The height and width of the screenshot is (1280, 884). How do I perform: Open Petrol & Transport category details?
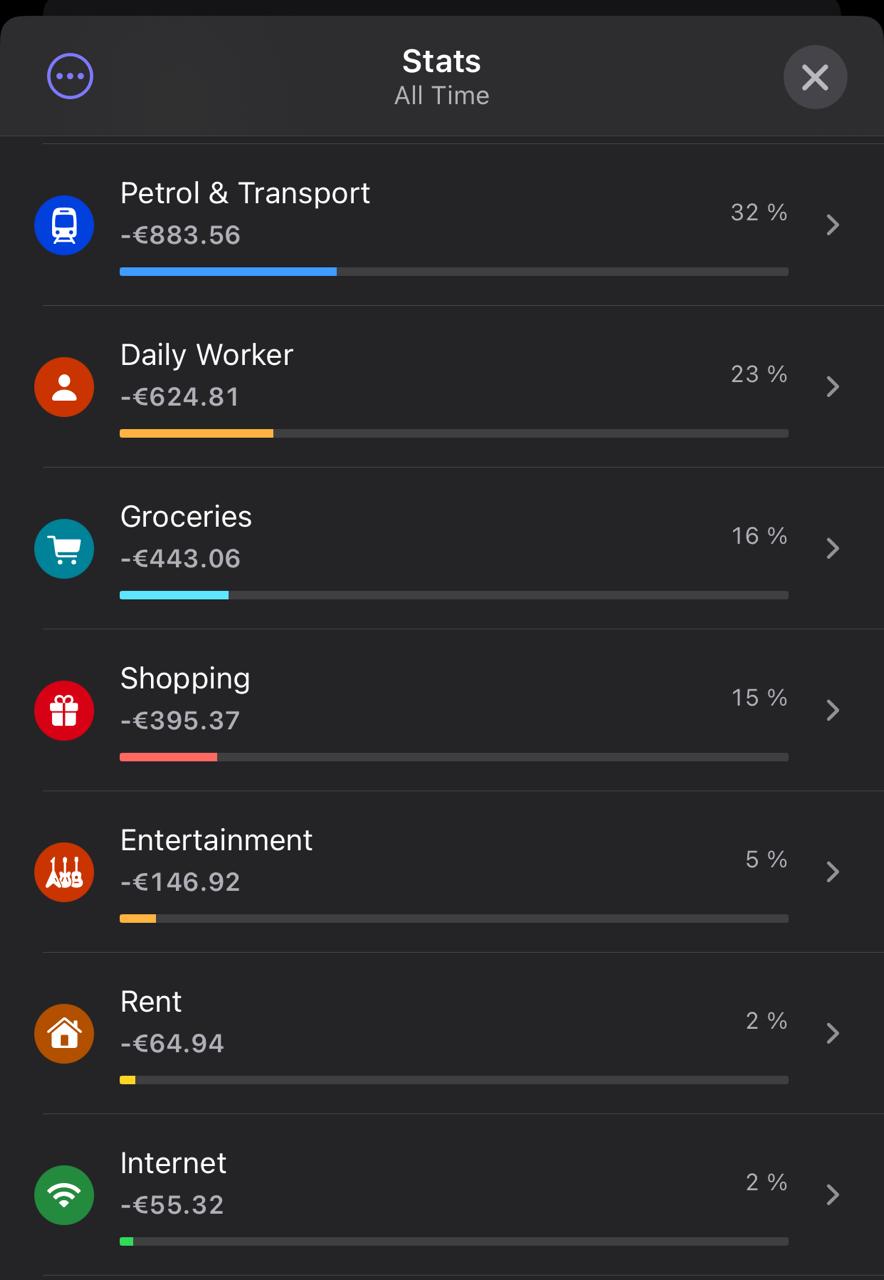[x=440, y=225]
